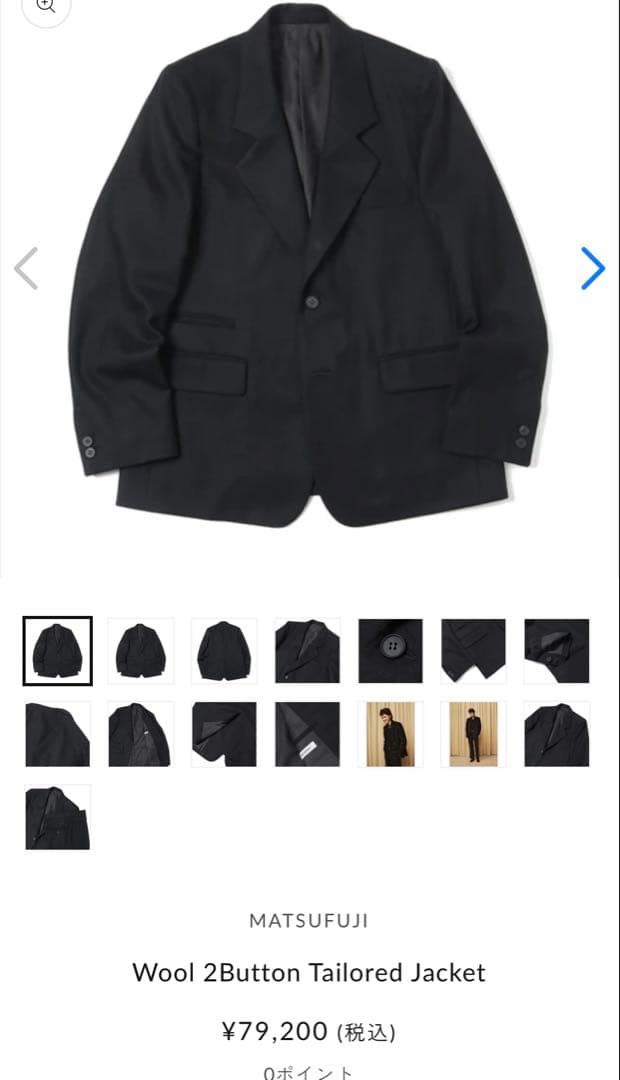
Task: Open the MATSUFUJI brand link
Action: tap(309, 921)
